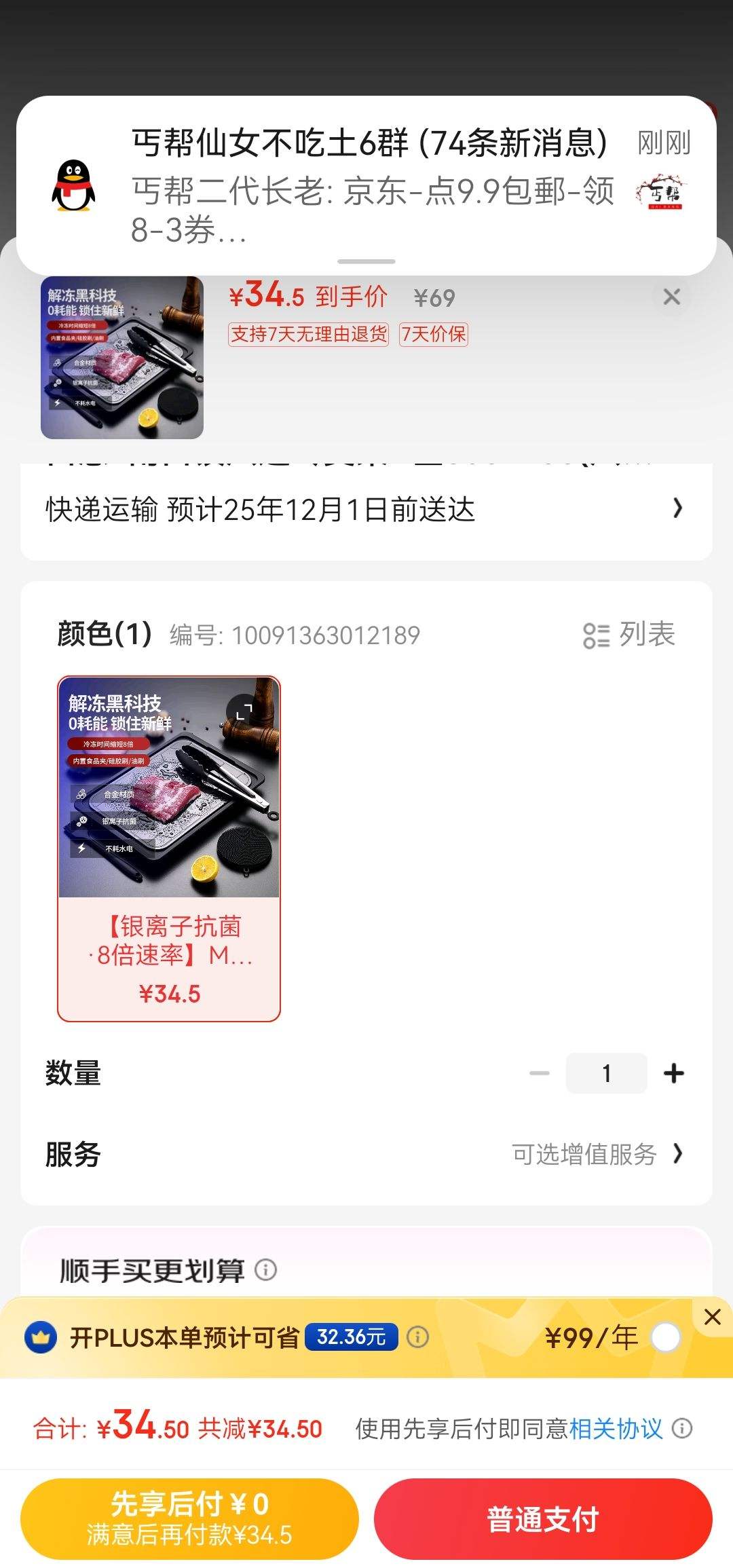The image size is (733, 1568).
Task: Dismiss the product summary with the × button
Action: click(671, 297)
